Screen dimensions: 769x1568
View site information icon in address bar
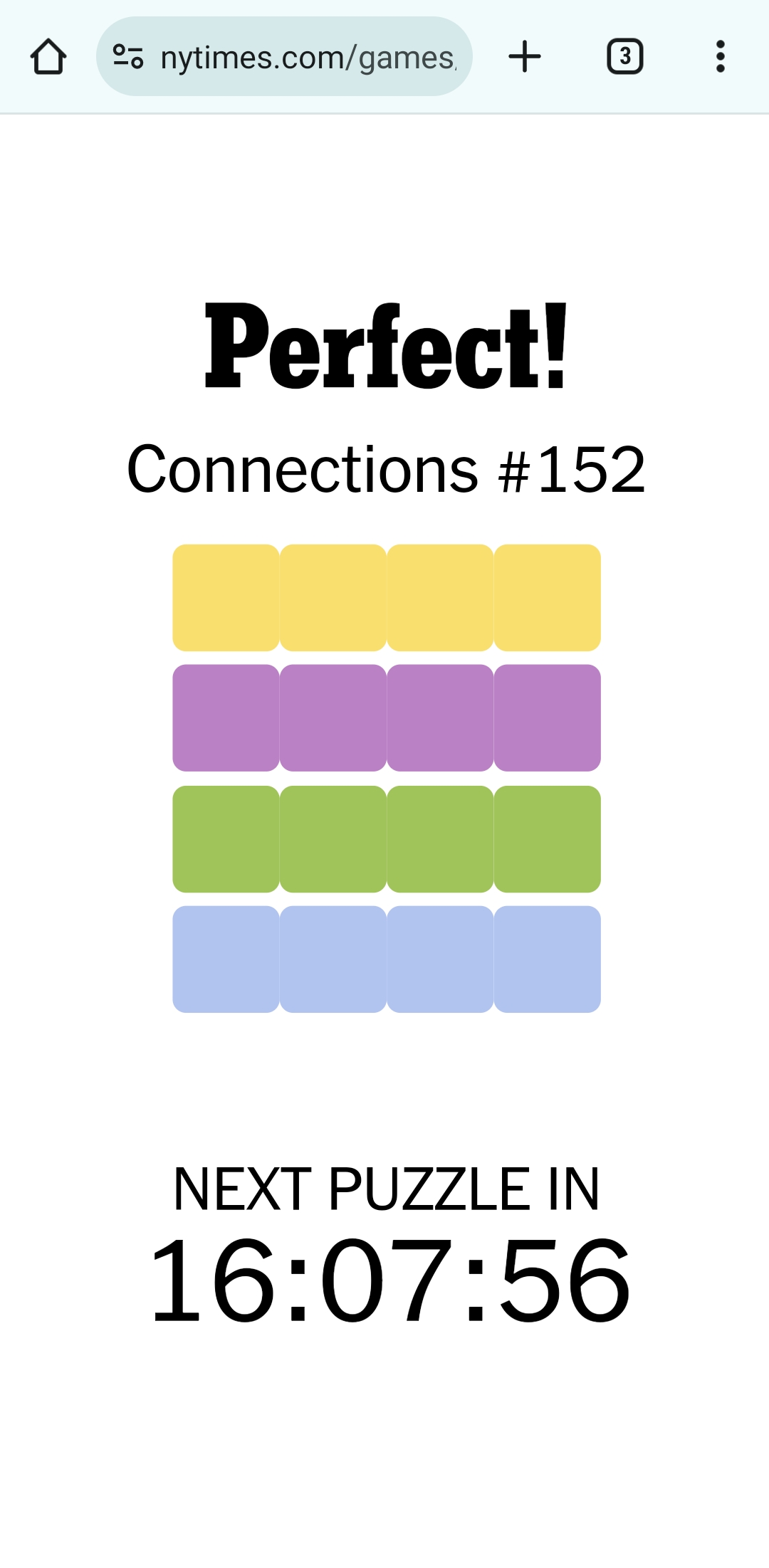point(128,57)
